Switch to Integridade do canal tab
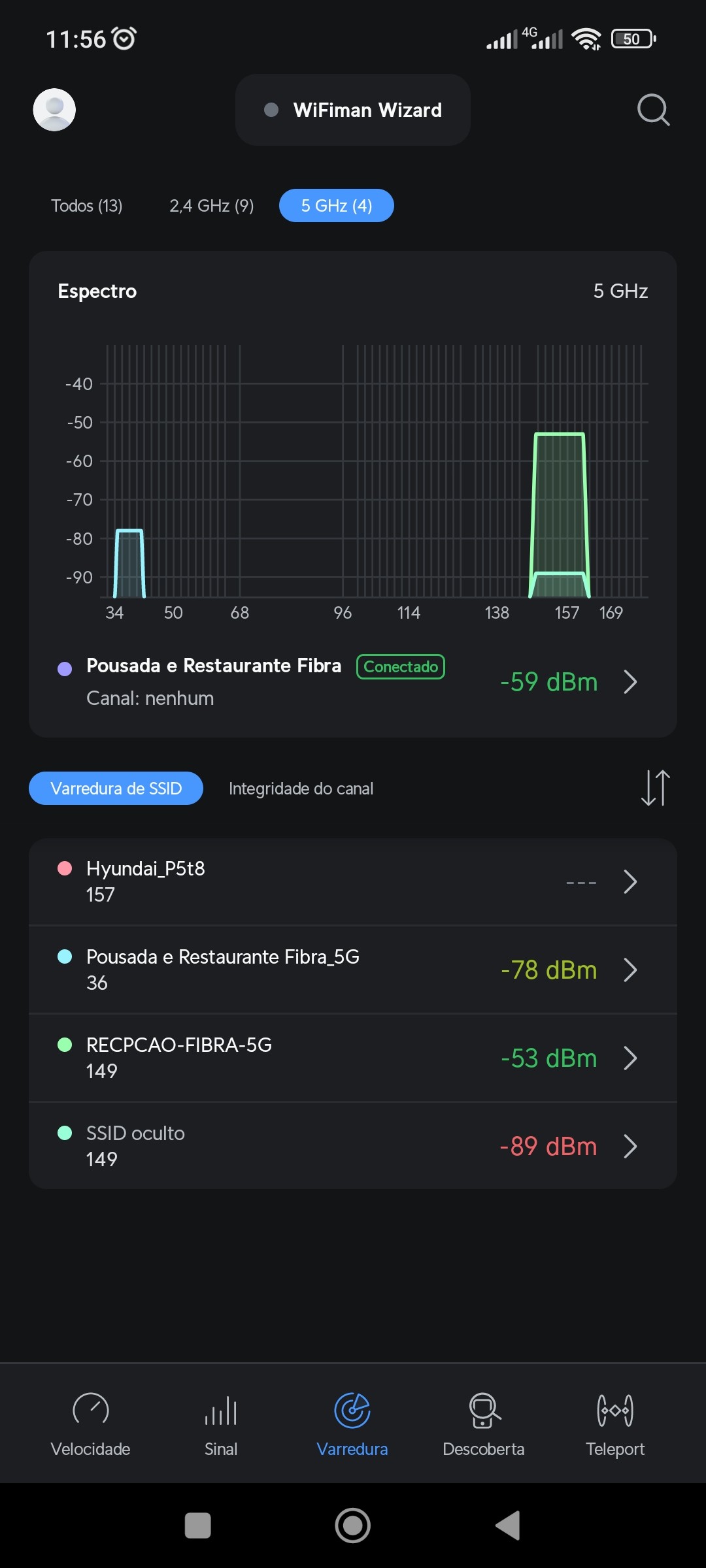 point(301,789)
